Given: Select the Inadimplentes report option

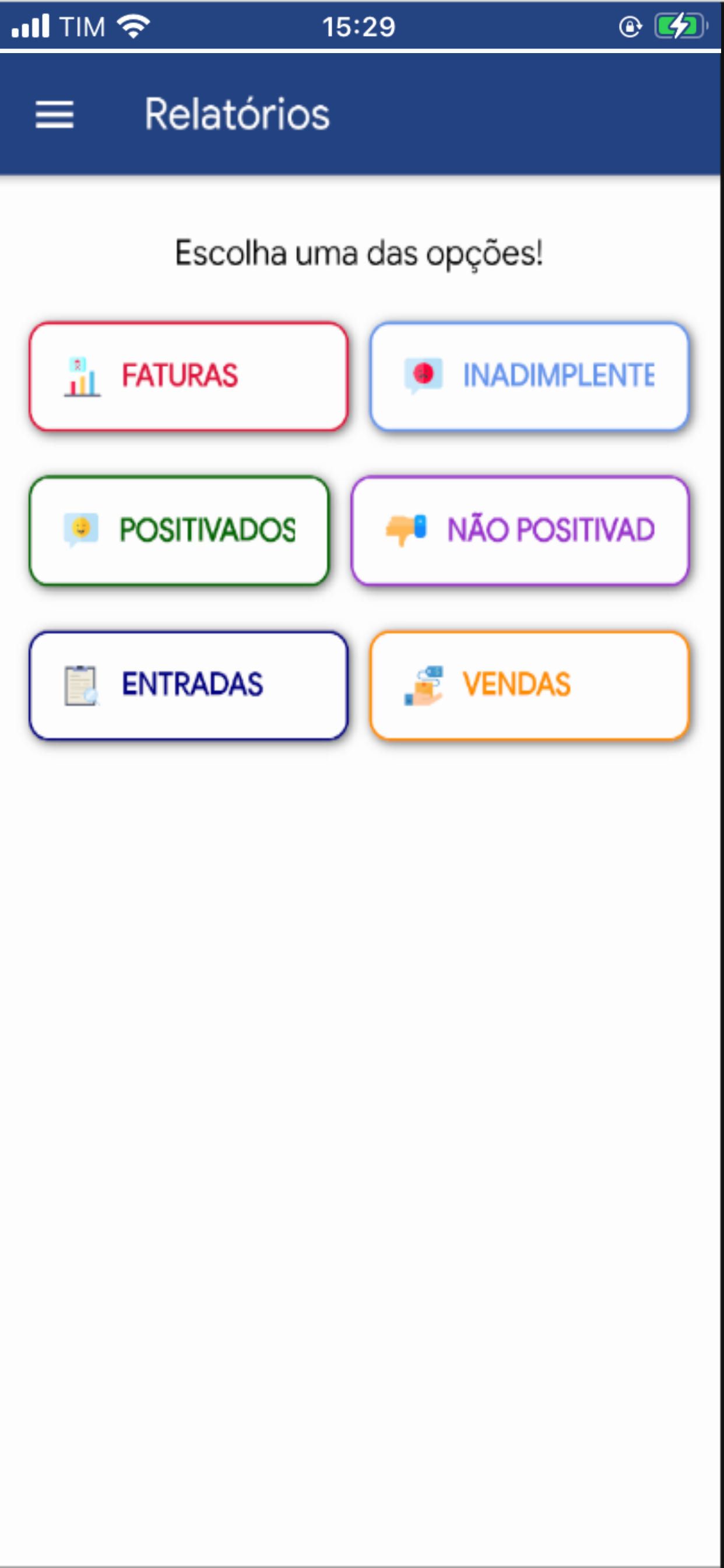Looking at the screenshot, I should tap(529, 376).
